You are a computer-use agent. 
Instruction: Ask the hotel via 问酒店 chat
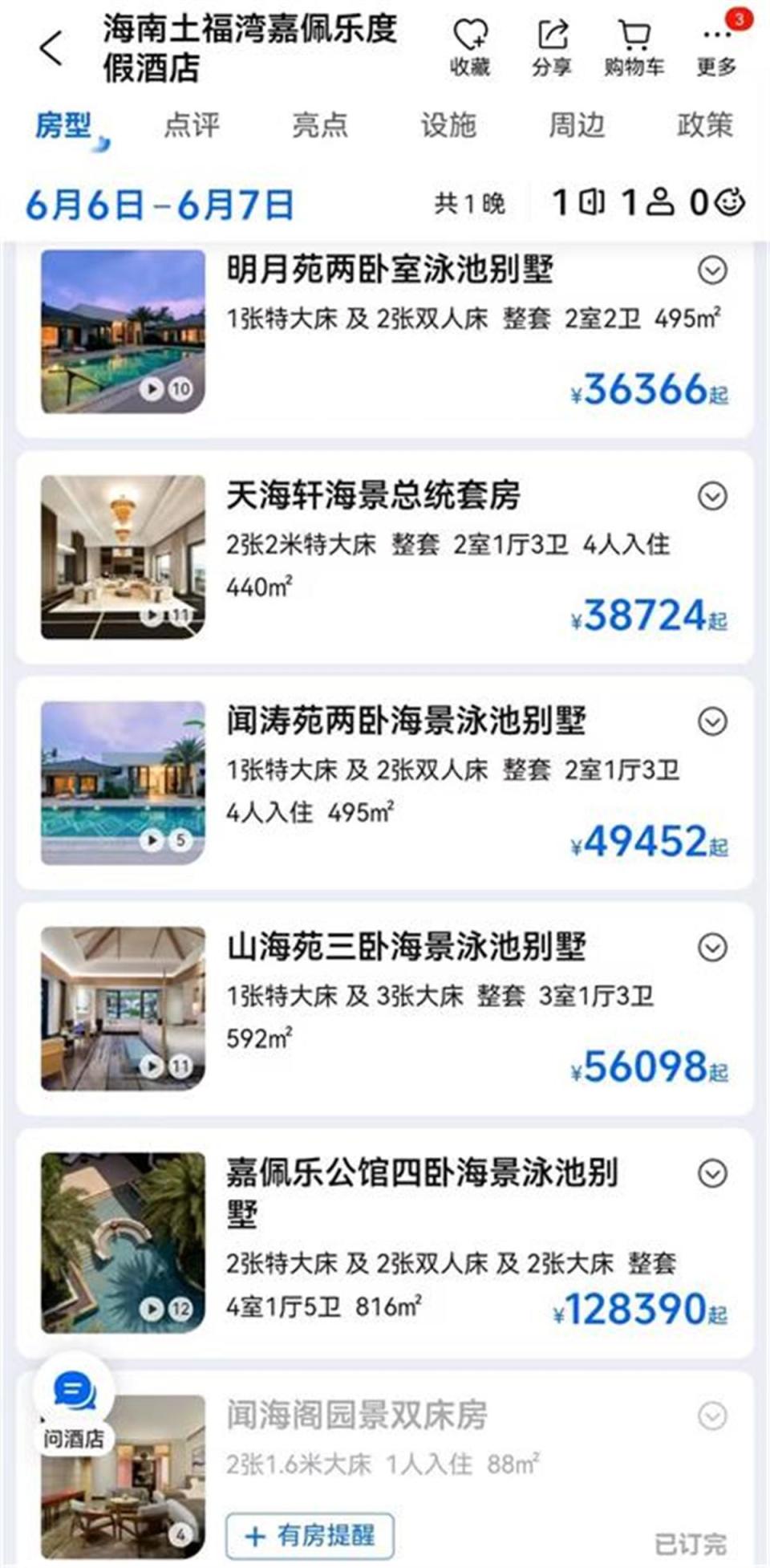(74, 1409)
